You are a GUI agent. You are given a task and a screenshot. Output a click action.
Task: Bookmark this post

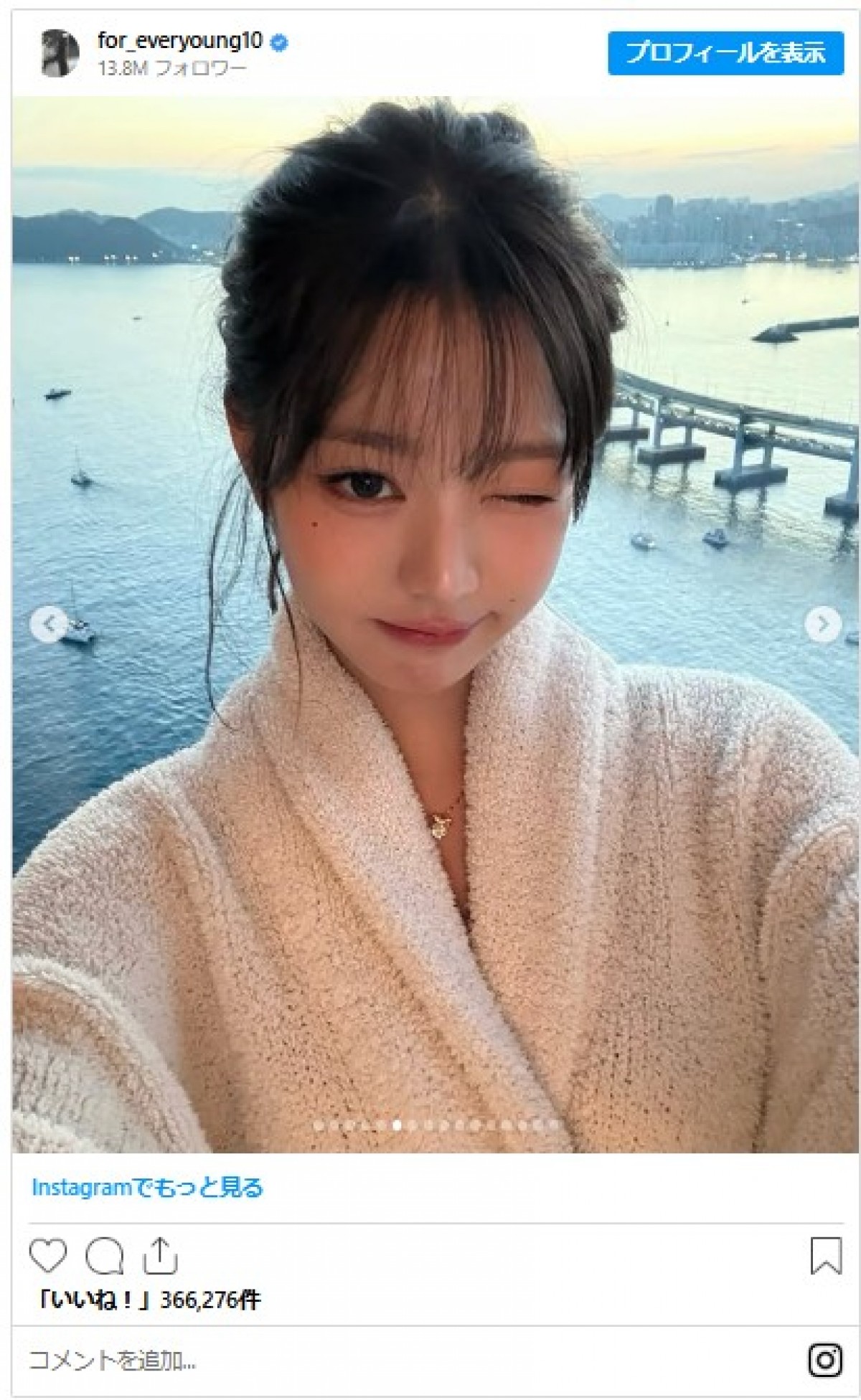point(825,1255)
